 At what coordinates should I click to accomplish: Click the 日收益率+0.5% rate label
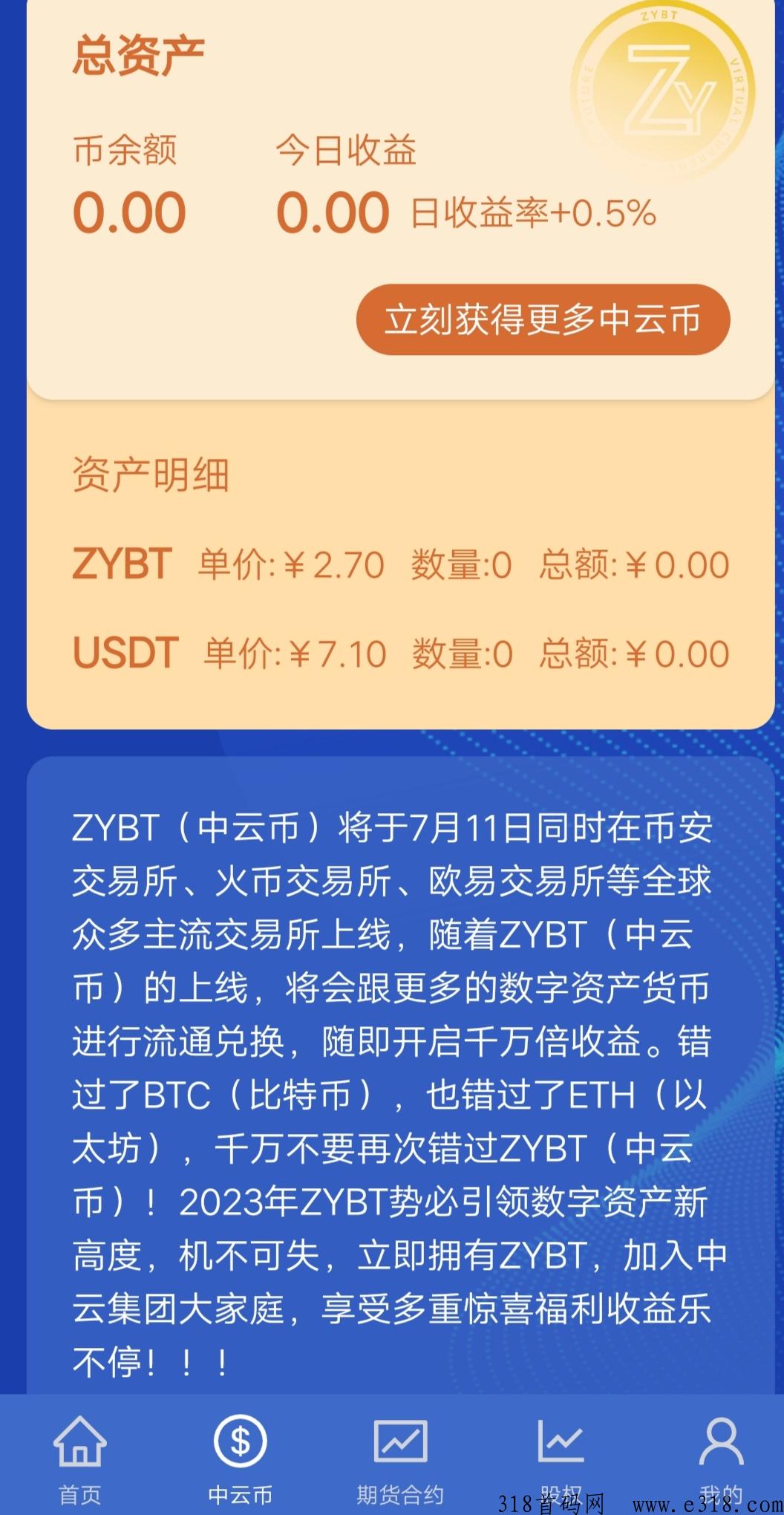click(531, 215)
